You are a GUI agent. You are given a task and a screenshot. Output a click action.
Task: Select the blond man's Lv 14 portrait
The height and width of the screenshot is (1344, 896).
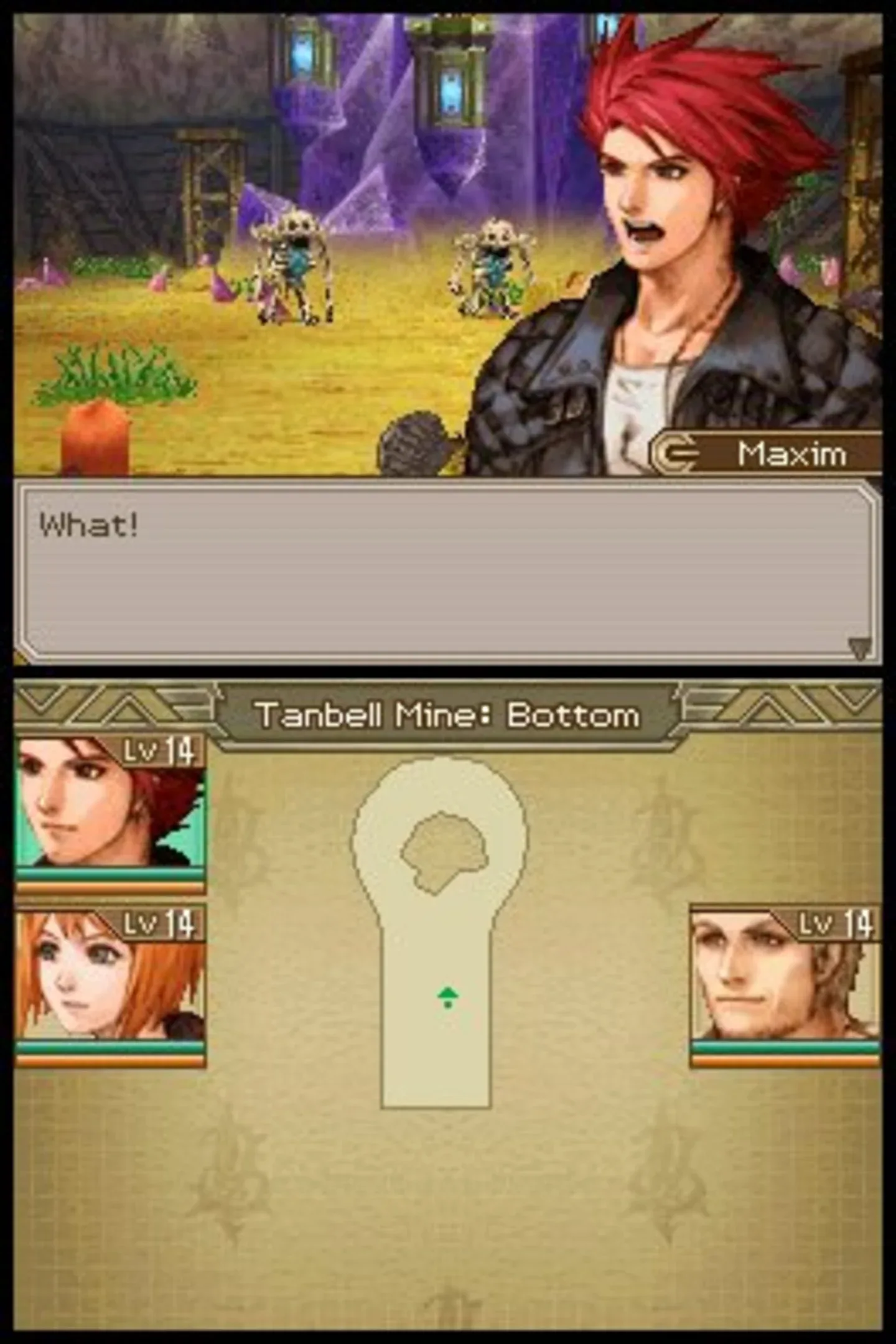(785, 987)
